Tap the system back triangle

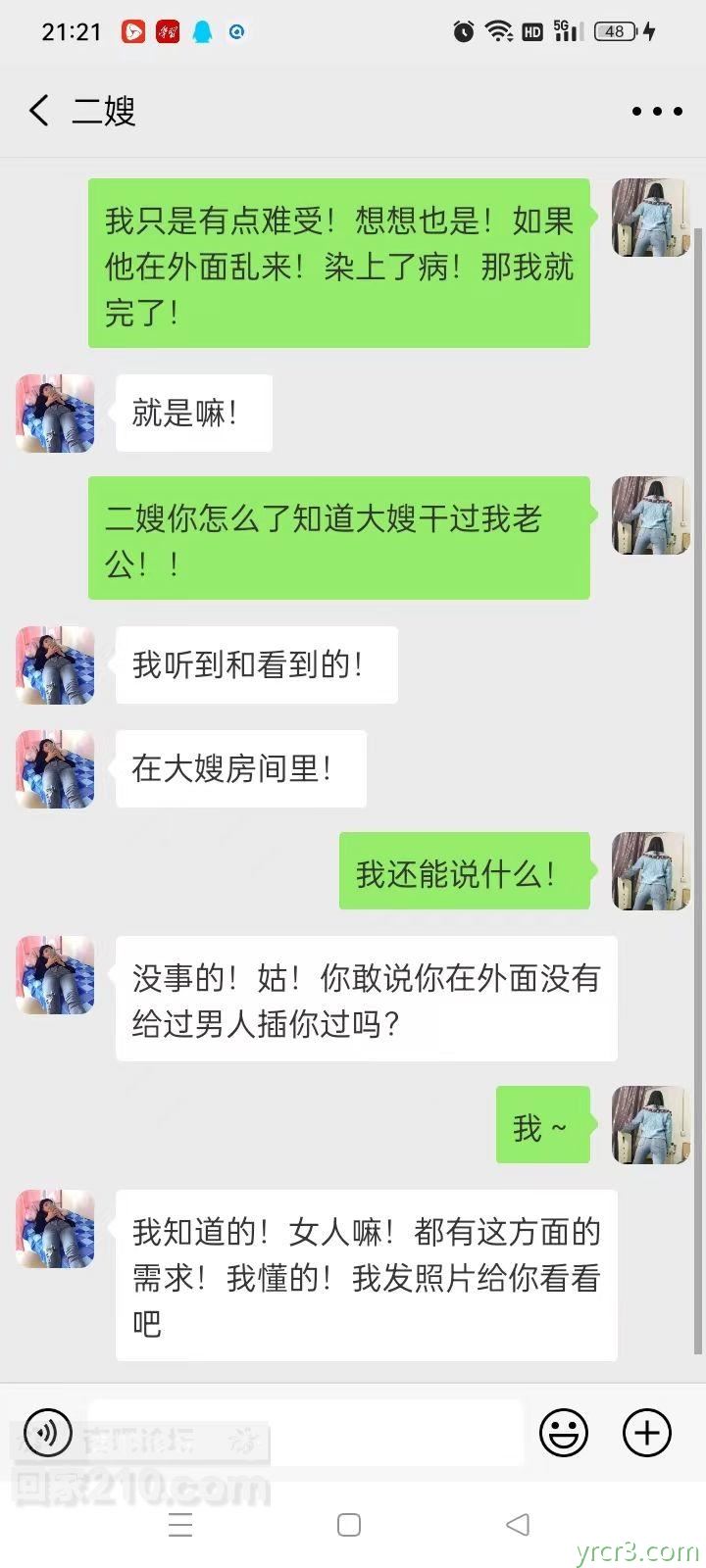[x=518, y=1525]
